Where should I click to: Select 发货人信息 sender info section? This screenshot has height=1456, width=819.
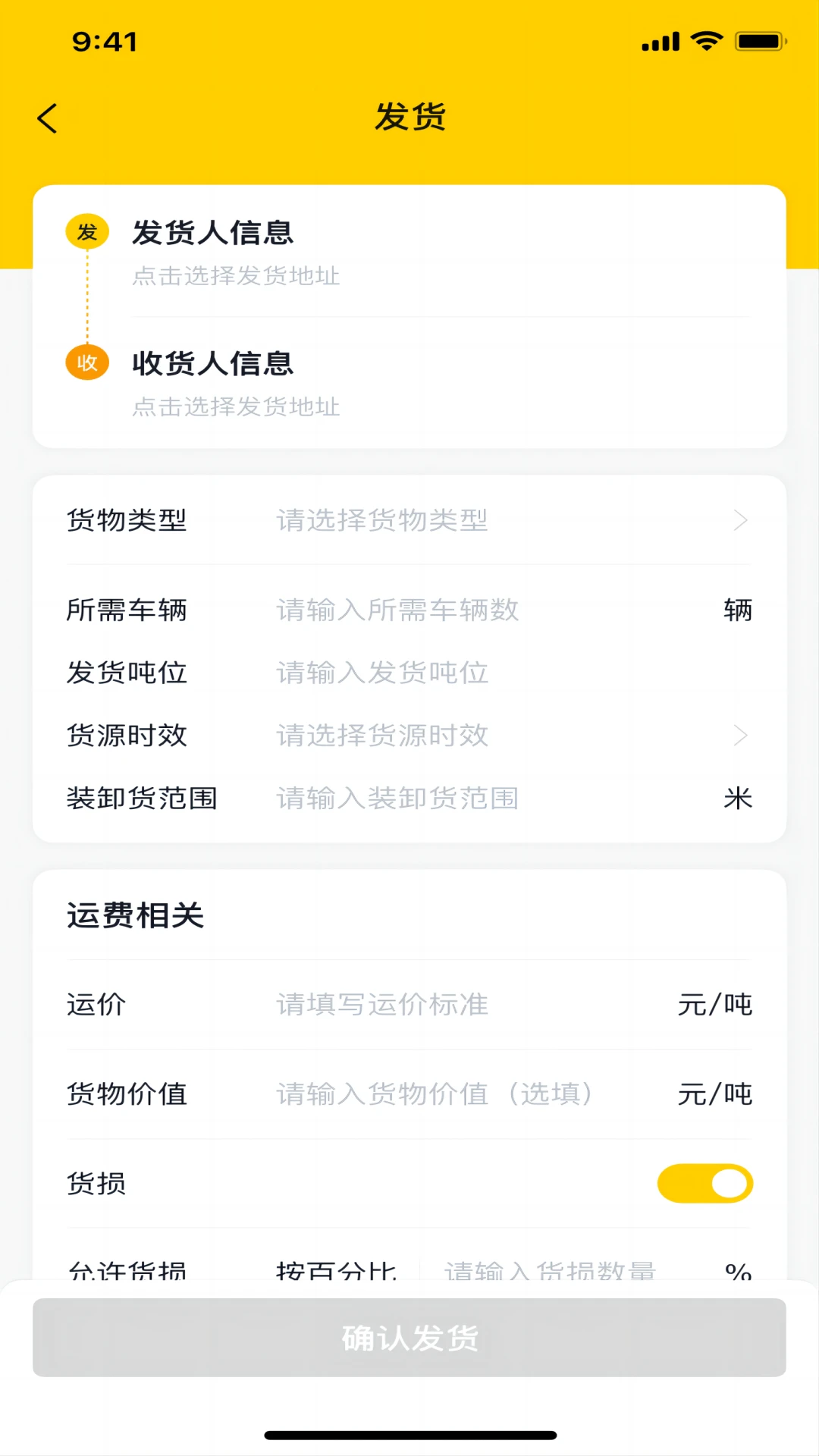pyautogui.click(x=213, y=233)
